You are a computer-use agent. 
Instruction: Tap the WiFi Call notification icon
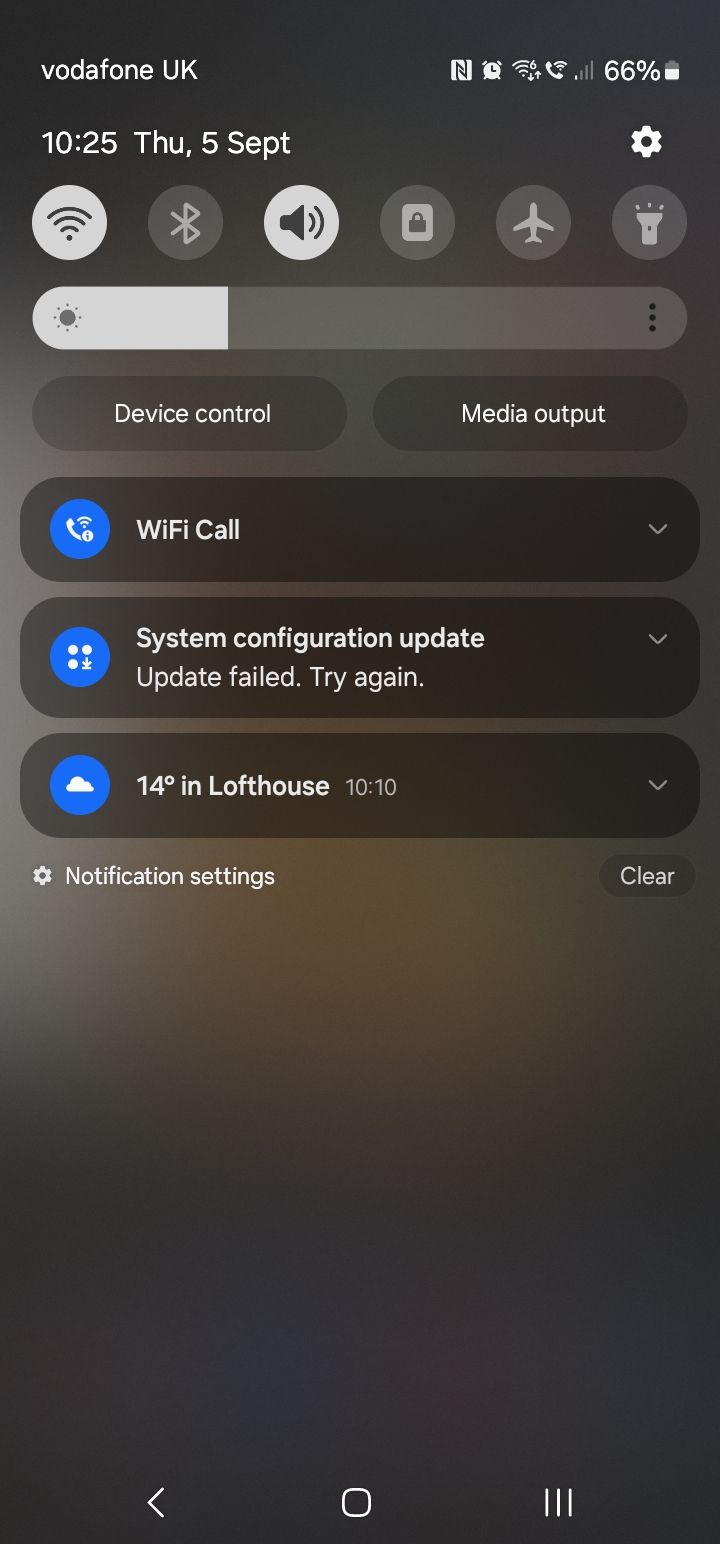(x=79, y=529)
